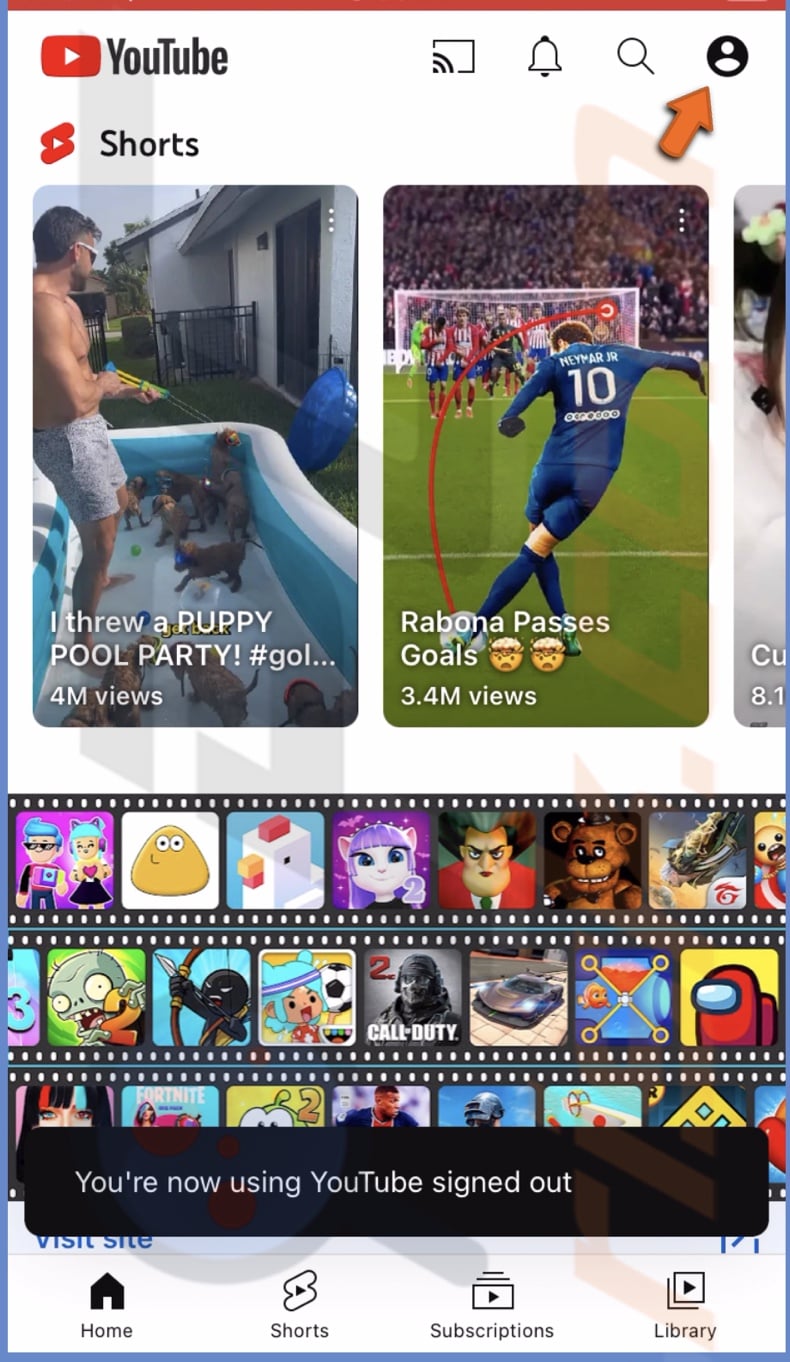Image resolution: width=790 pixels, height=1362 pixels.
Task: Switch to the Library tab
Action: (685, 1305)
